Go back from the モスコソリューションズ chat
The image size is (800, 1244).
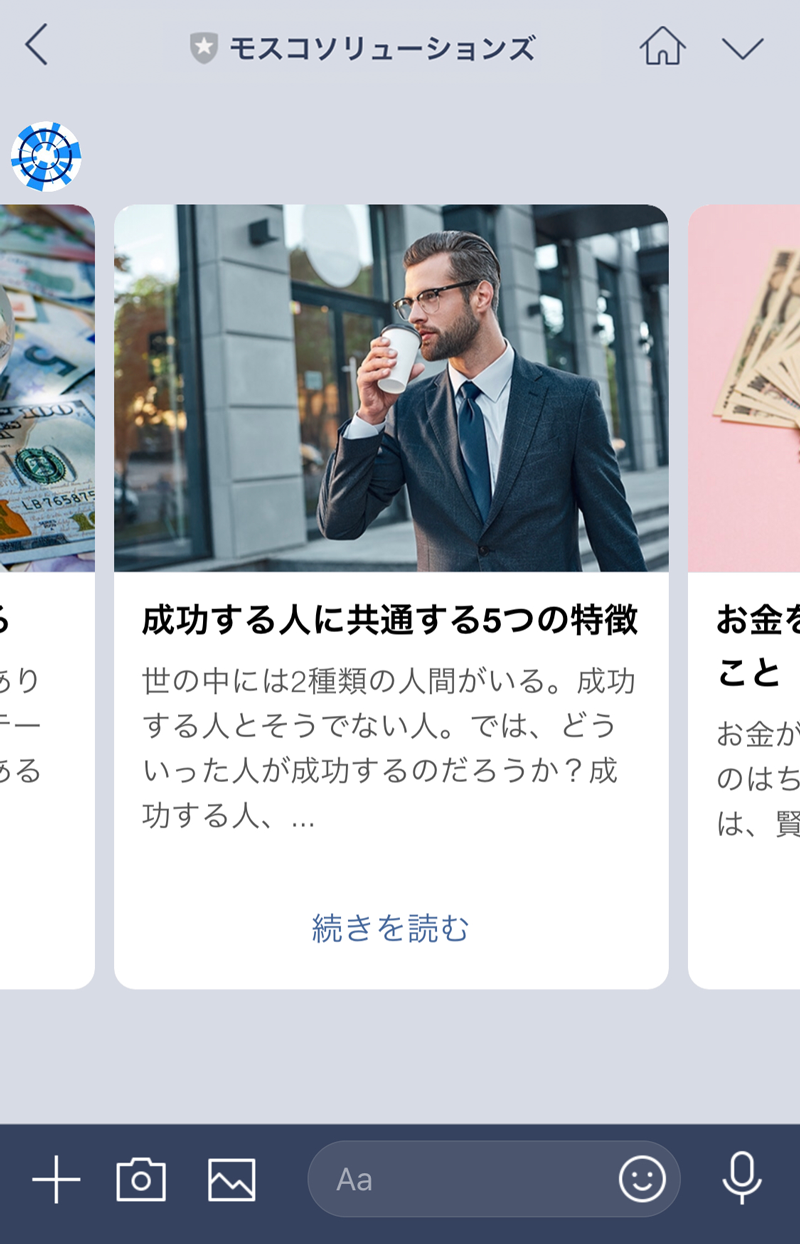point(36,46)
